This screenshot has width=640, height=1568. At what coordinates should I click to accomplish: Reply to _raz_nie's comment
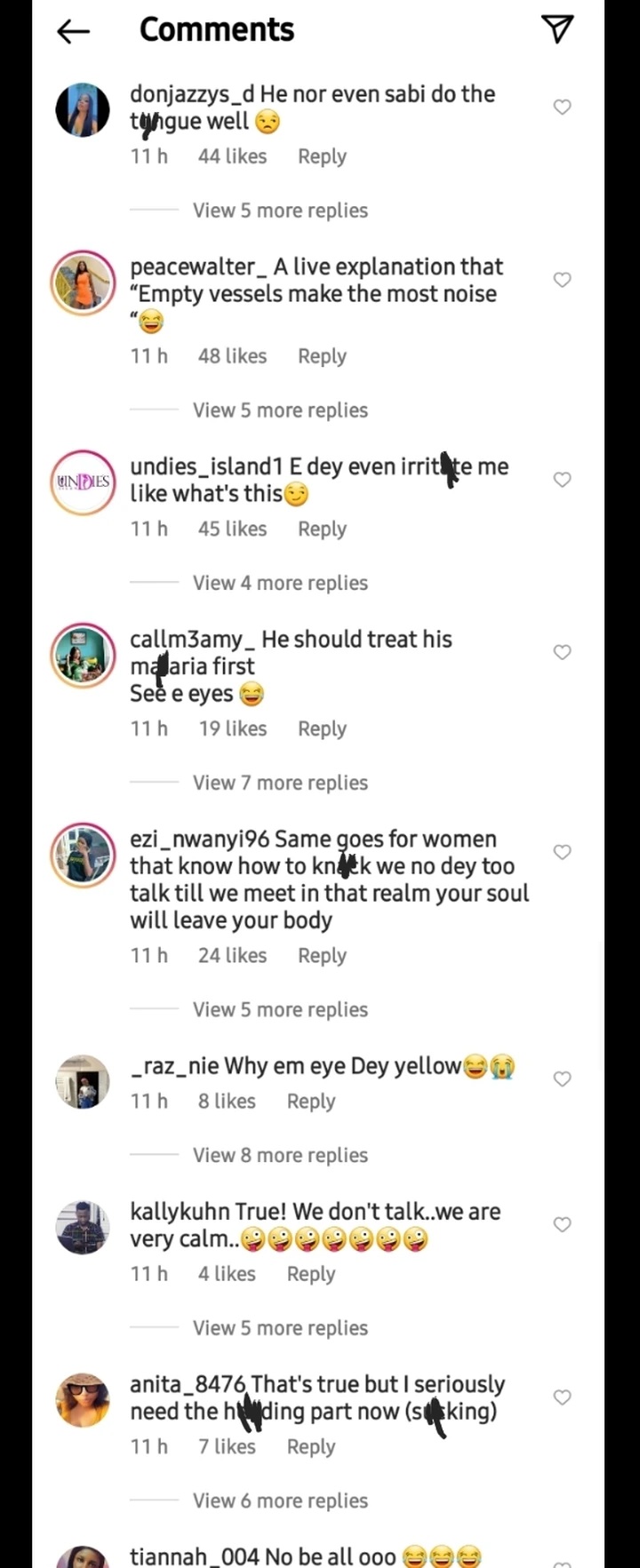coord(310,1102)
